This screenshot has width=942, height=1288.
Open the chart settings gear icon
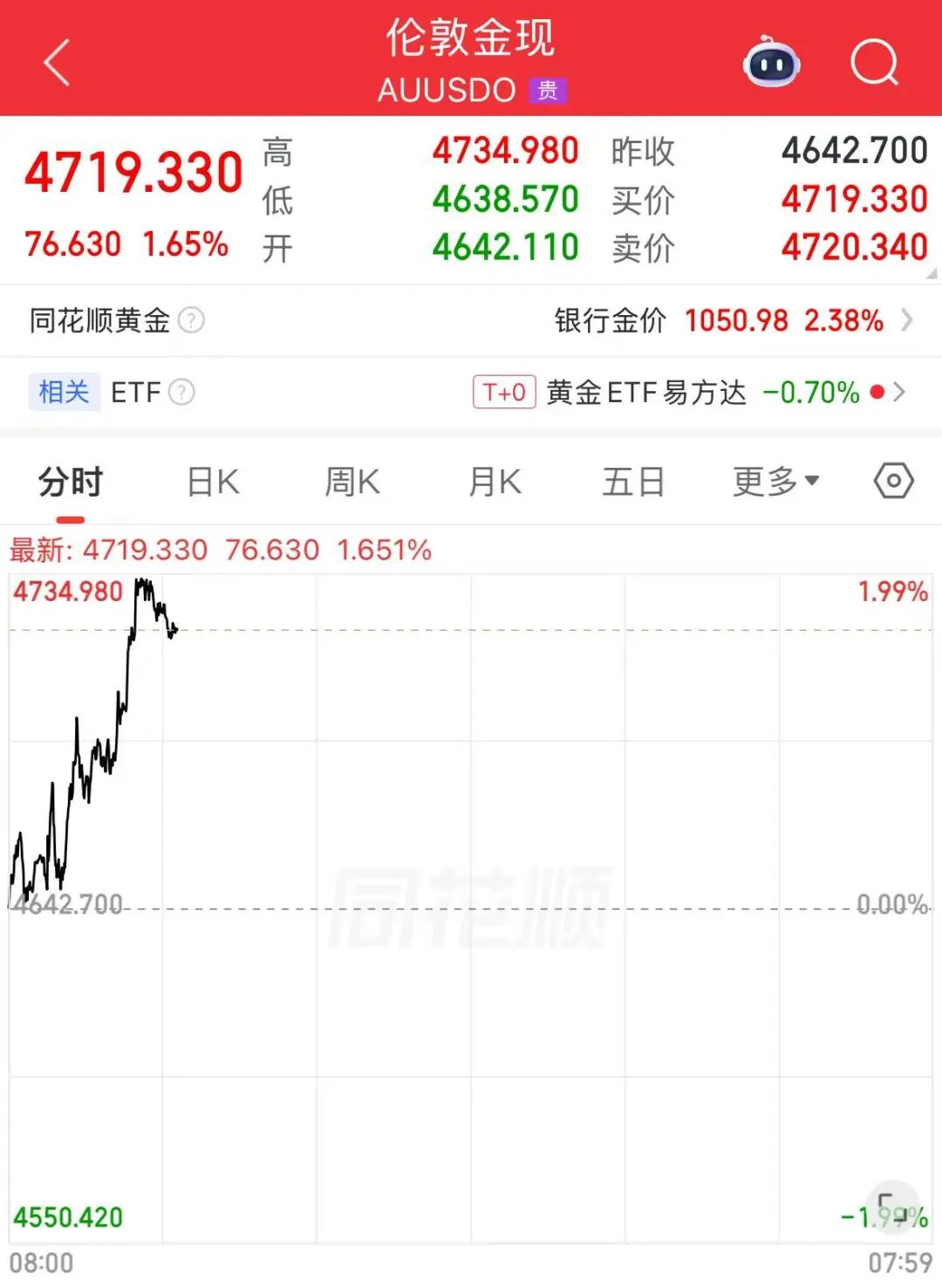click(x=893, y=480)
